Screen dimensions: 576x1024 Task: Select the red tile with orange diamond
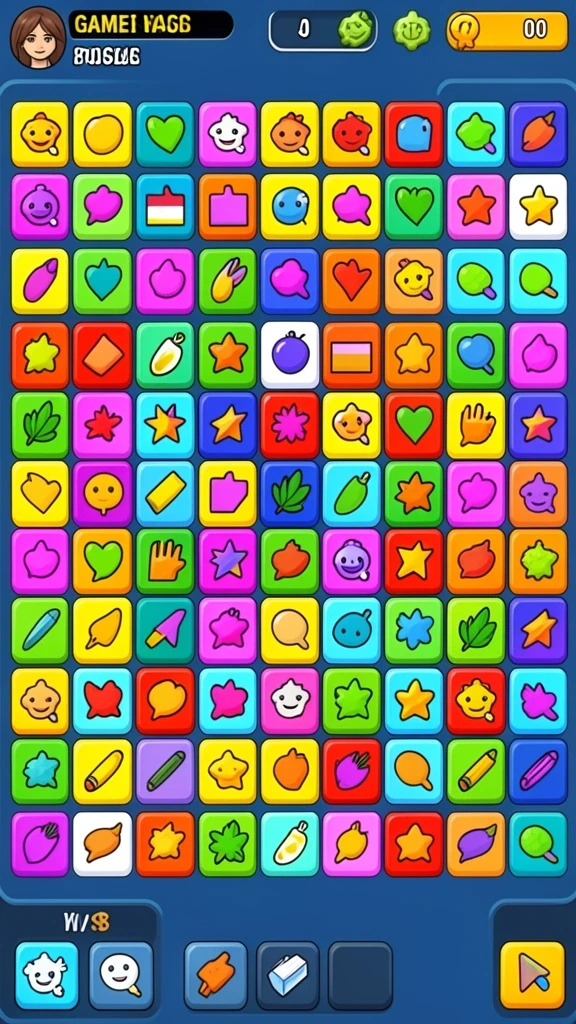coord(103,355)
